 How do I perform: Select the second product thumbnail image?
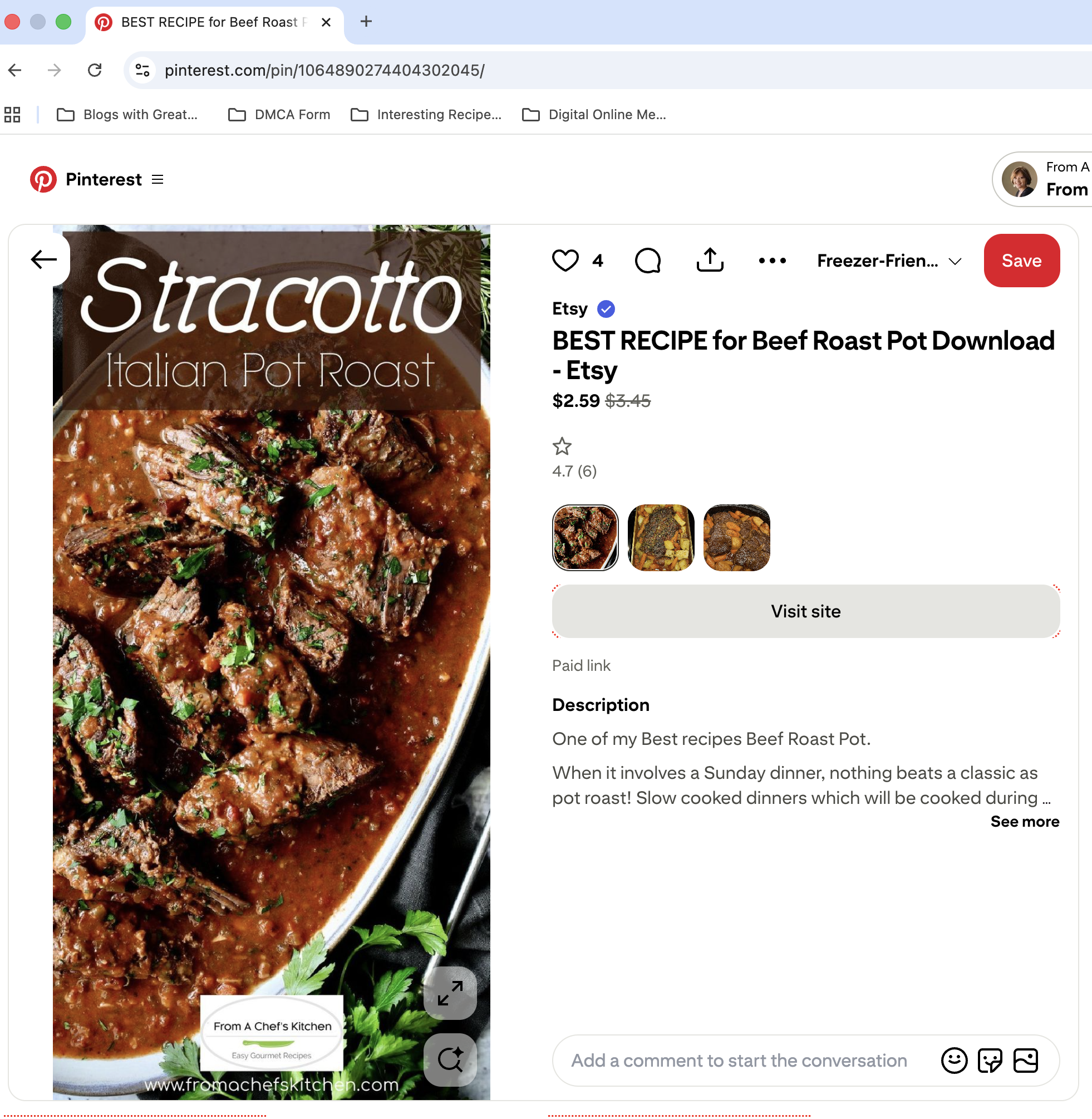click(x=661, y=537)
